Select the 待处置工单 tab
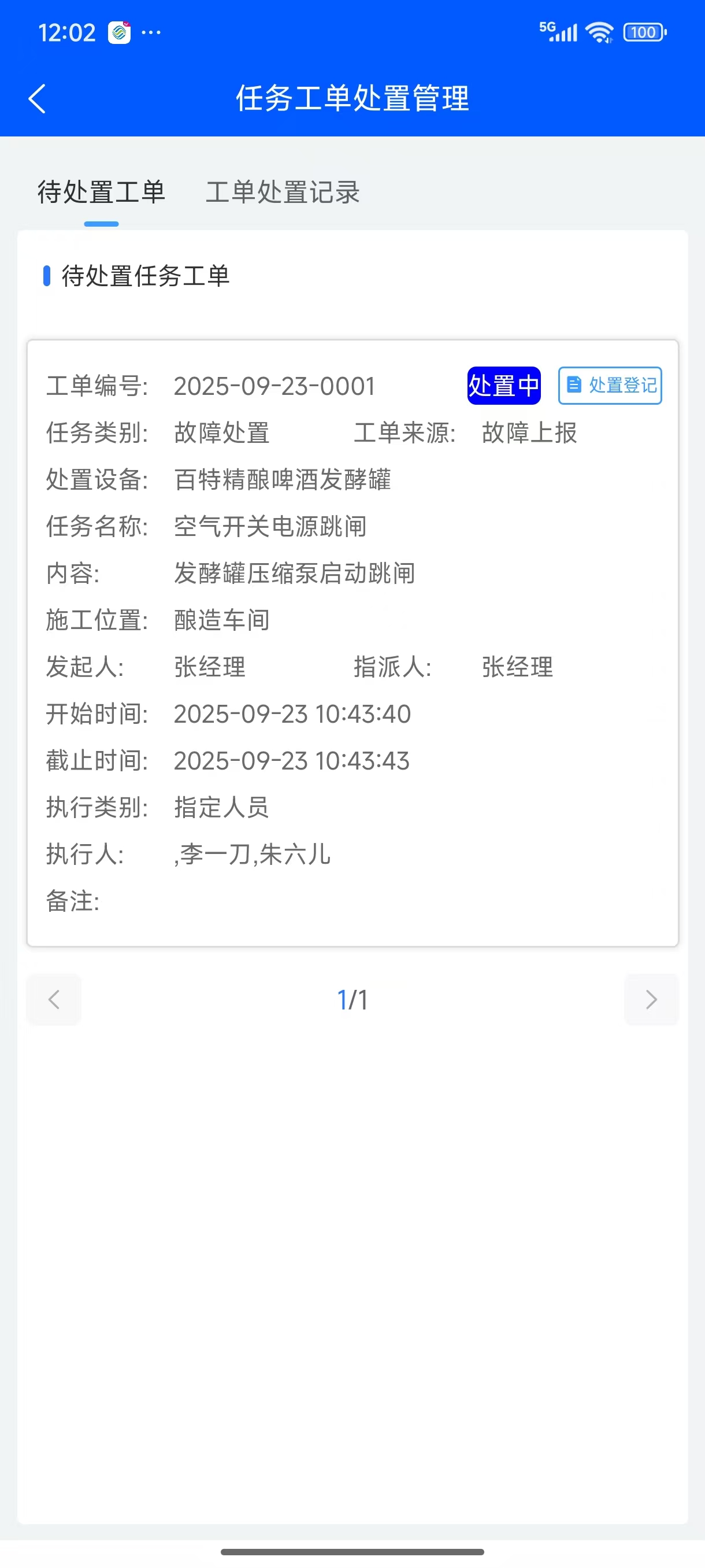 [102, 193]
